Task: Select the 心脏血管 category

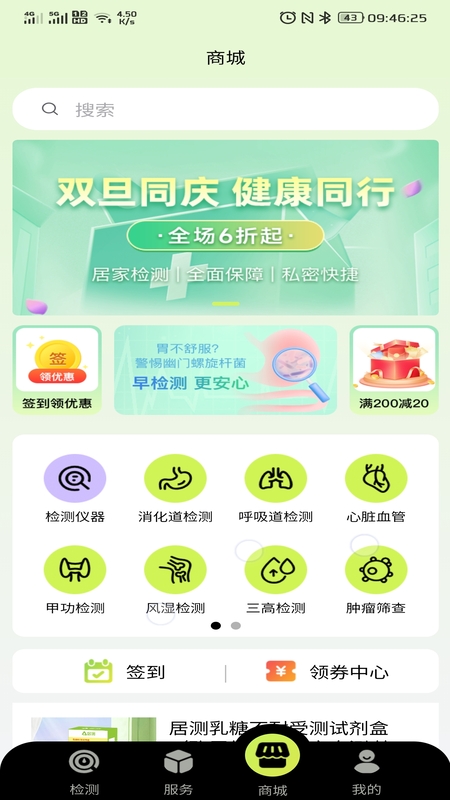Action: [376, 489]
